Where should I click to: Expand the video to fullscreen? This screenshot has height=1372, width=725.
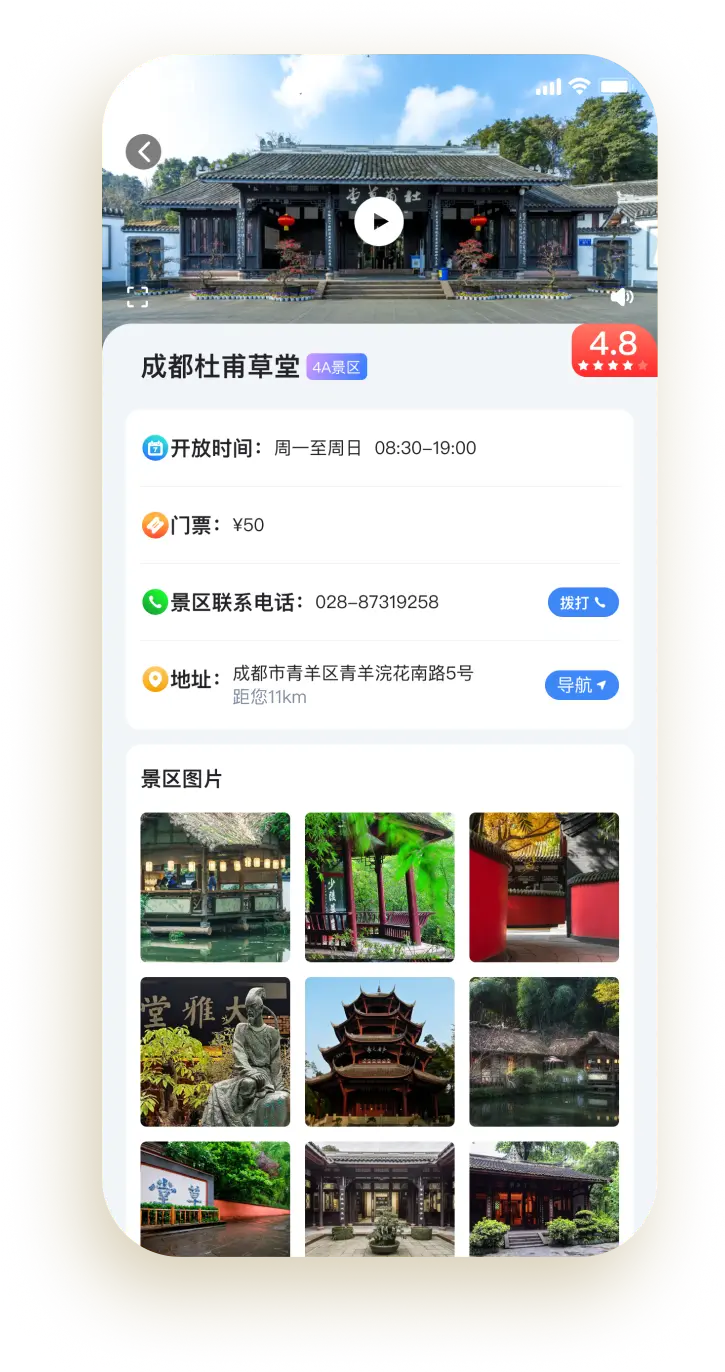pos(137,296)
